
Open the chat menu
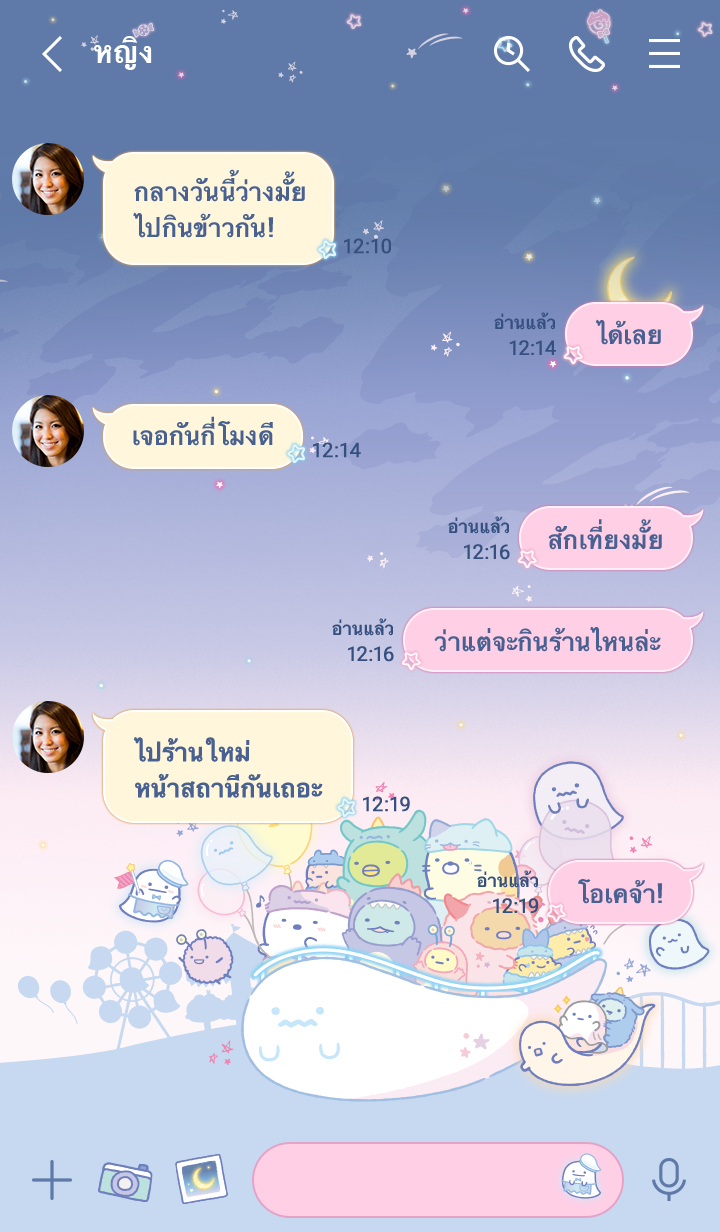(664, 54)
